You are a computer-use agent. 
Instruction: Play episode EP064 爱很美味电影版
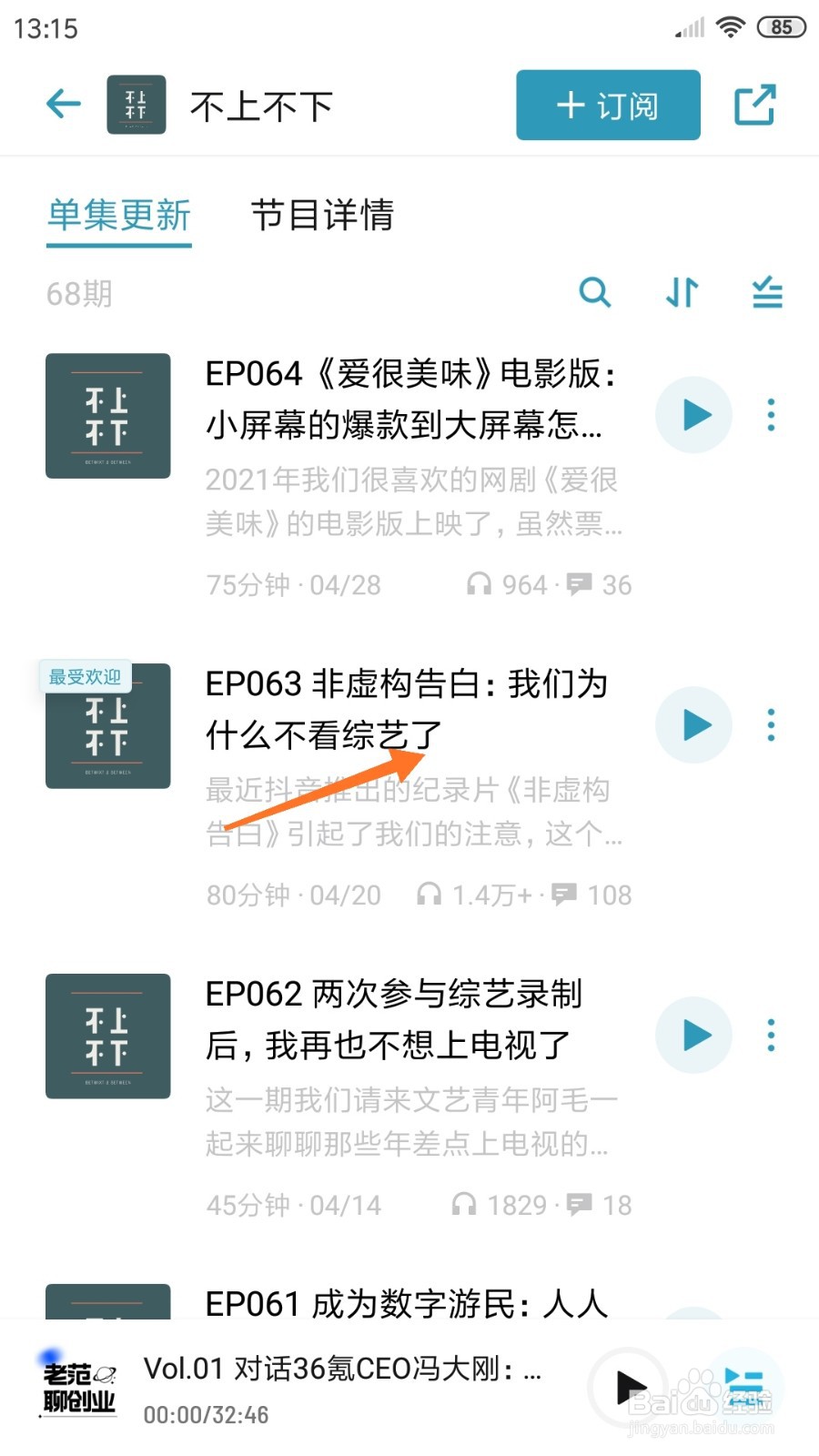click(693, 415)
